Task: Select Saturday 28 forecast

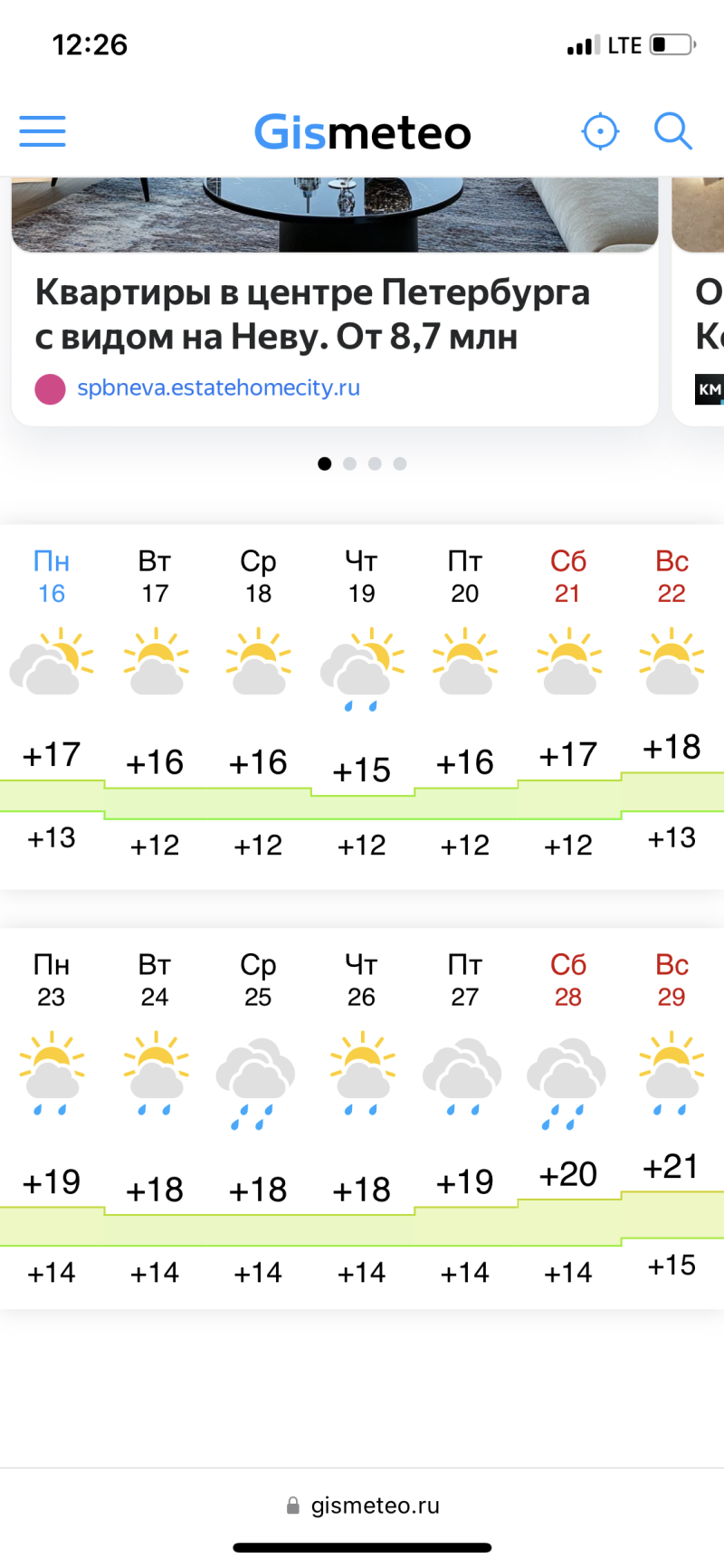Action: (567, 980)
